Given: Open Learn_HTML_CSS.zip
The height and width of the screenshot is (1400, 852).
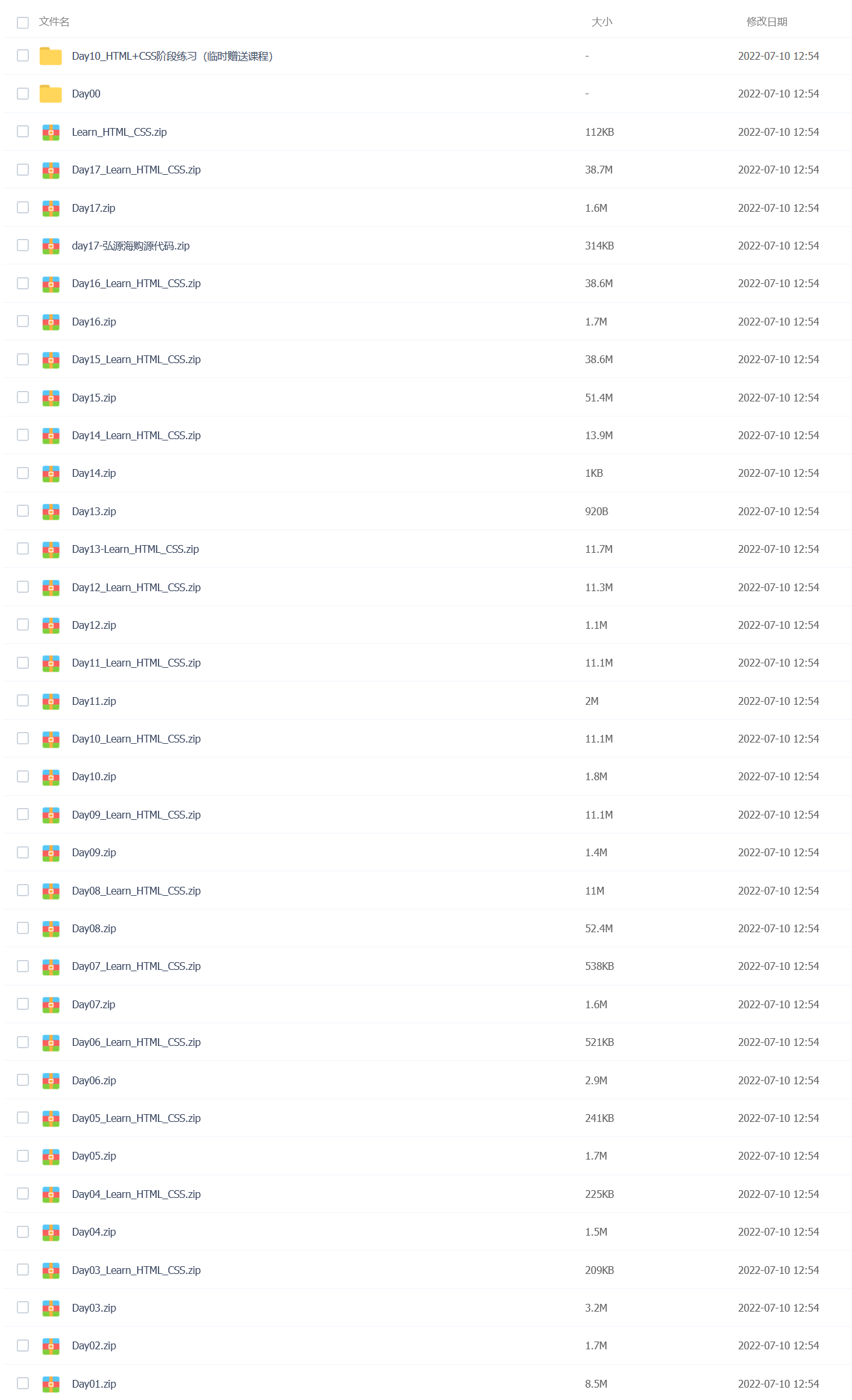Looking at the screenshot, I should tap(119, 133).
